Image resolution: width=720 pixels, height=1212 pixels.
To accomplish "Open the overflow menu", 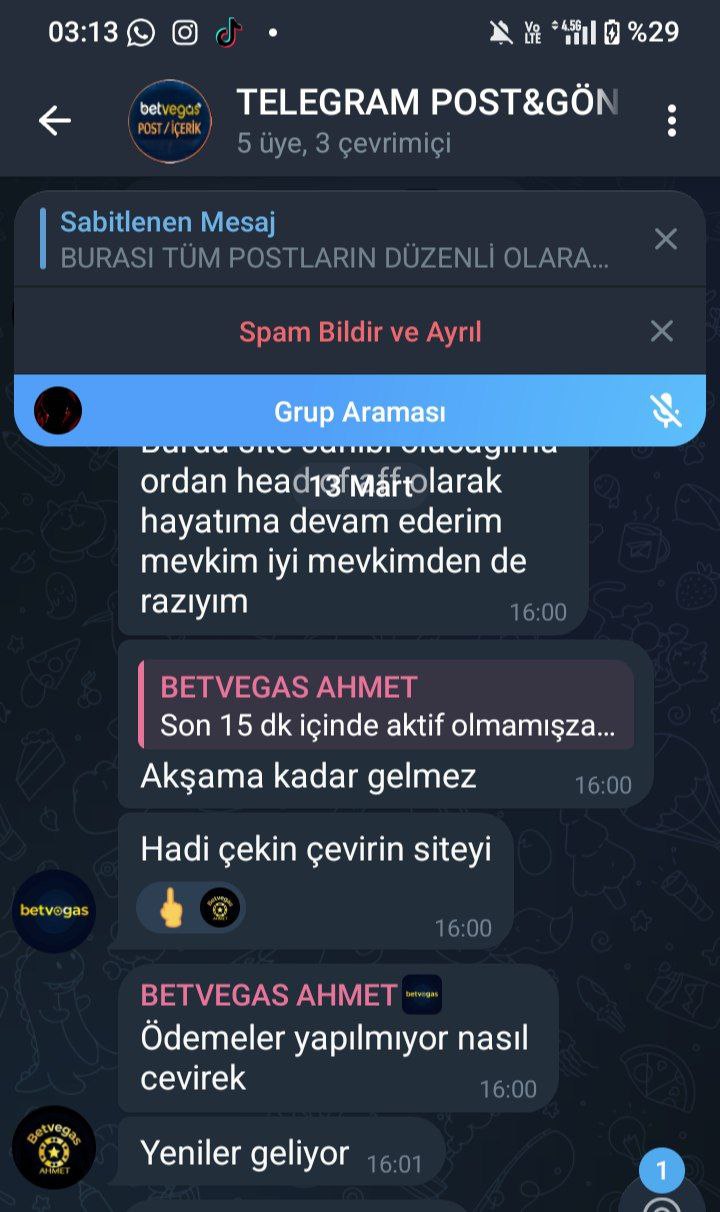I will click(x=671, y=121).
